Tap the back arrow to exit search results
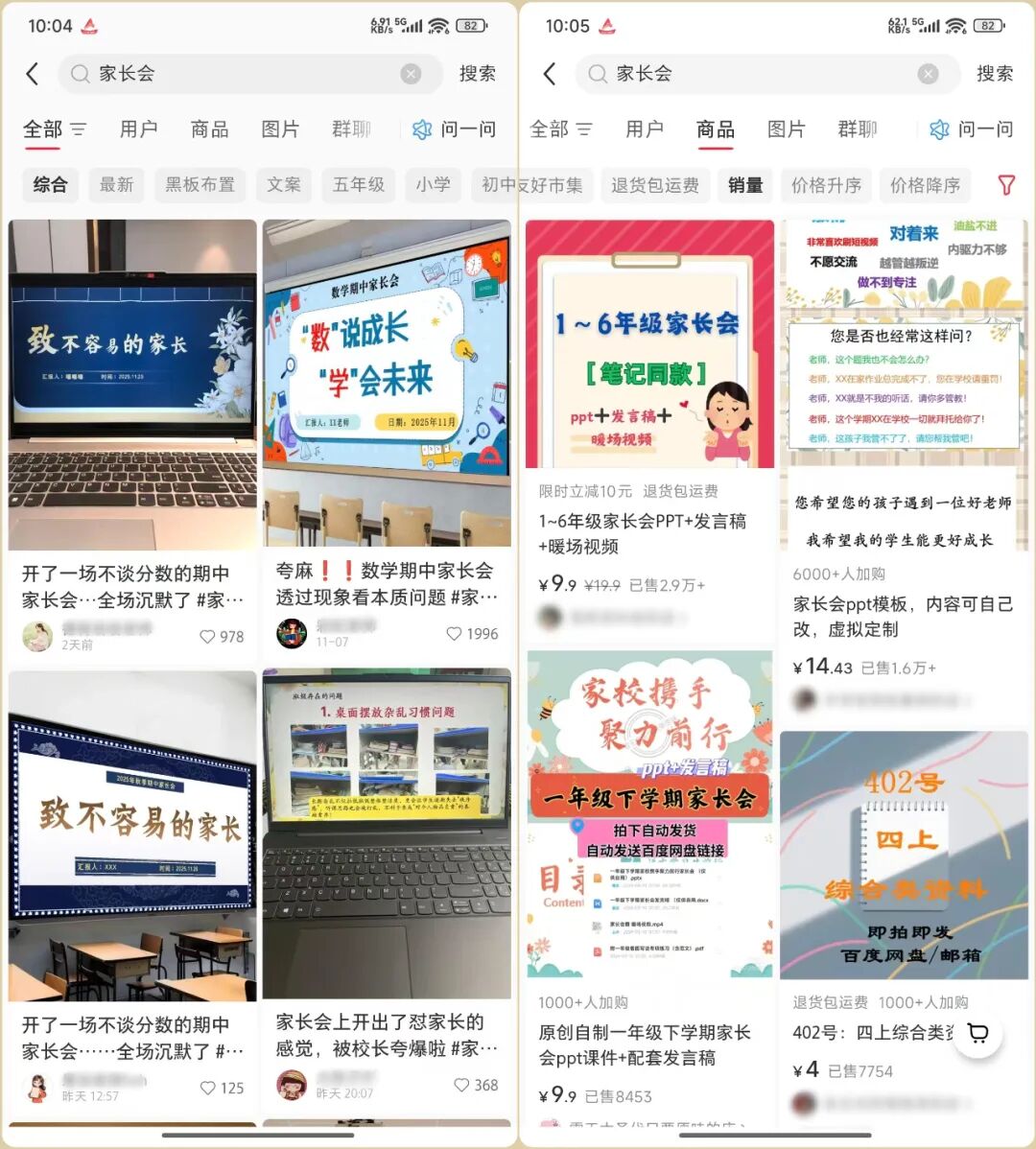The width and height of the screenshot is (1036, 1149). (x=32, y=74)
